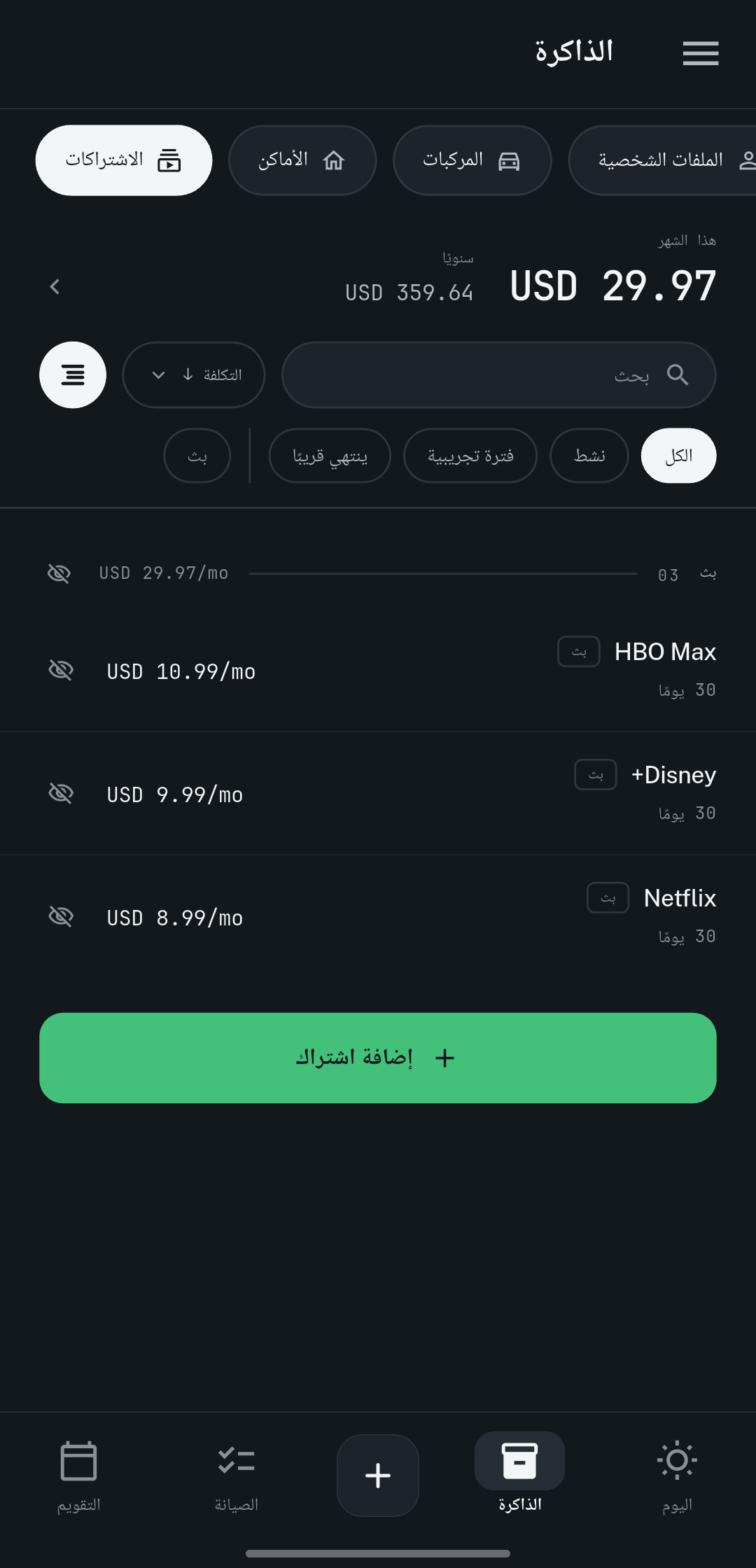Tap the بحث search field
756x1568 pixels.
pyautogui.click(x=499, y=375)
